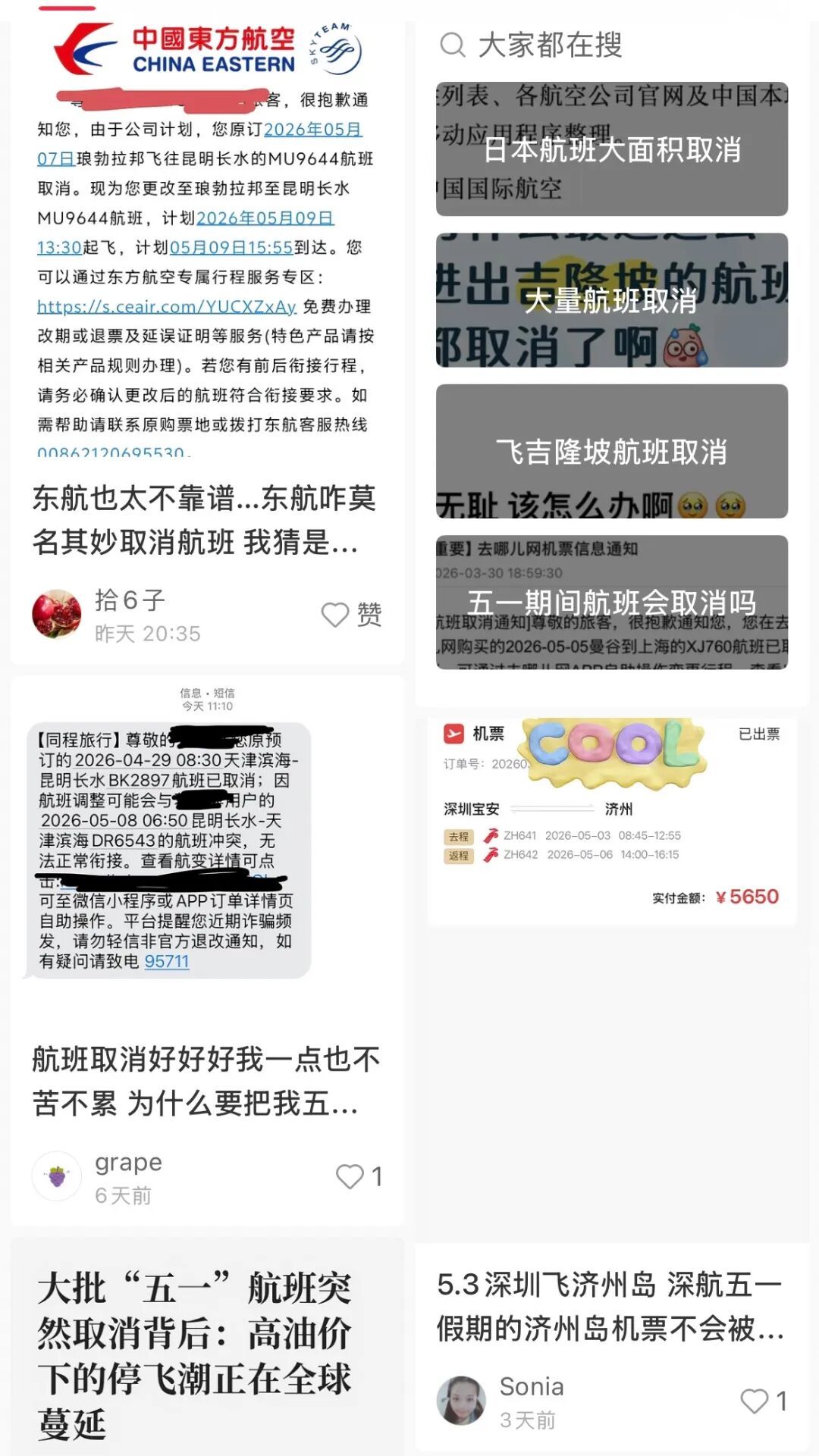Visit Sonia's profile avatar
Image resolution: width=819 pixels, height=1456 pixels.
click(x=461, y=1401)
